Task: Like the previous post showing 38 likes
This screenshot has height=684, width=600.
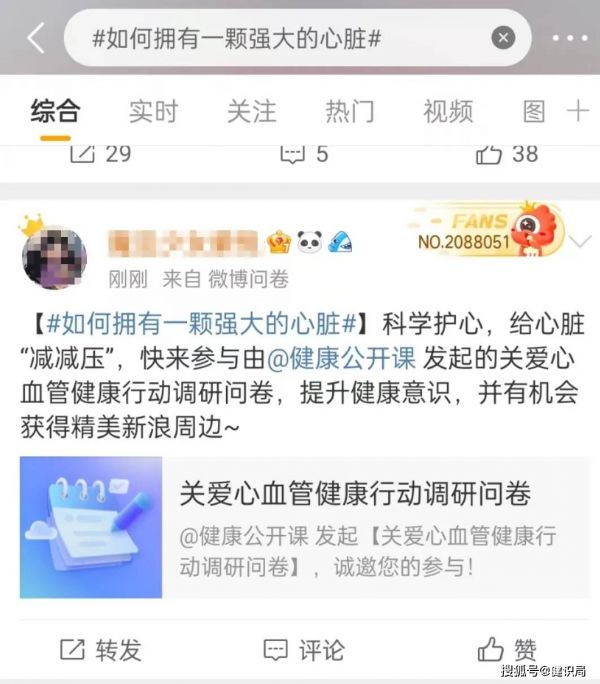Action: 507,154
